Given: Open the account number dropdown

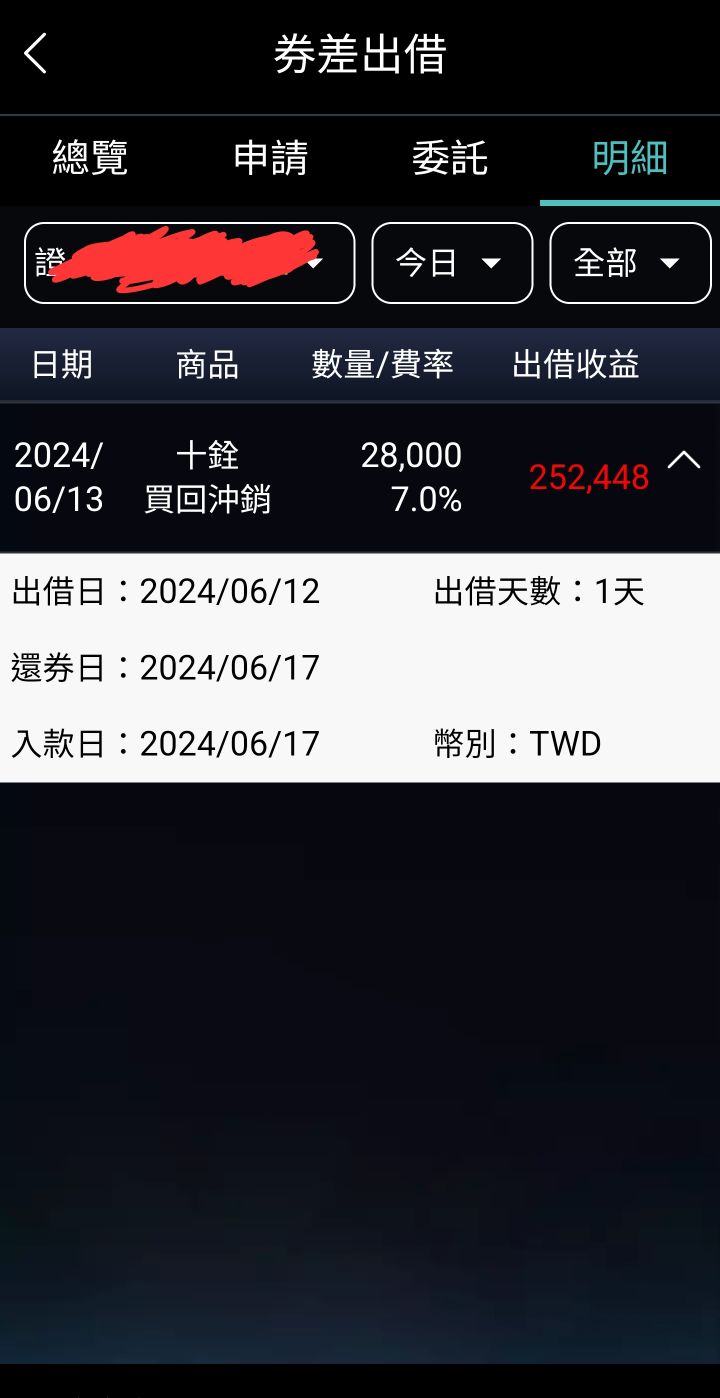Looking at the screenshot, I should pos(190,263).
